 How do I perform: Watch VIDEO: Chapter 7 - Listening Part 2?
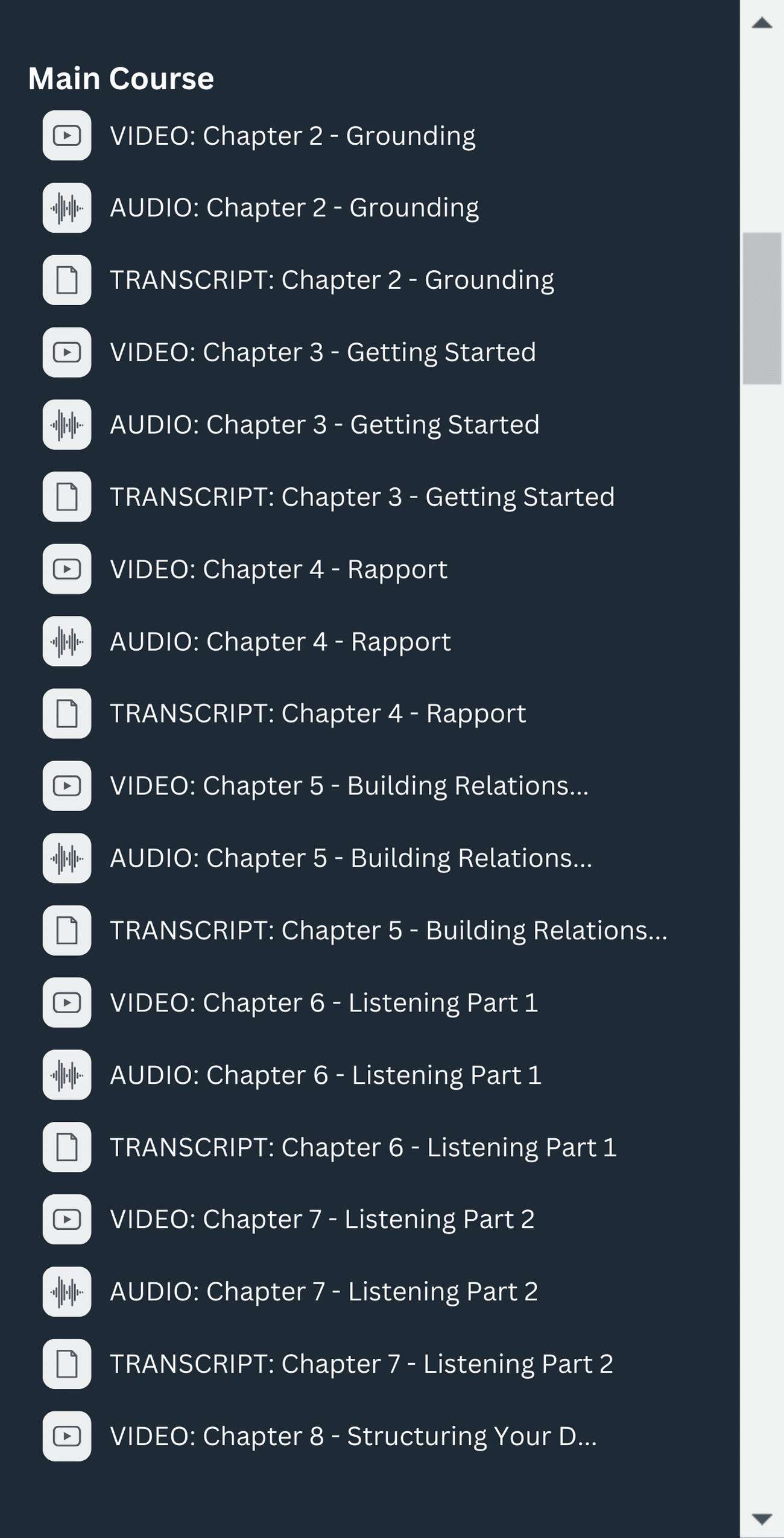tap(322, 1220)
